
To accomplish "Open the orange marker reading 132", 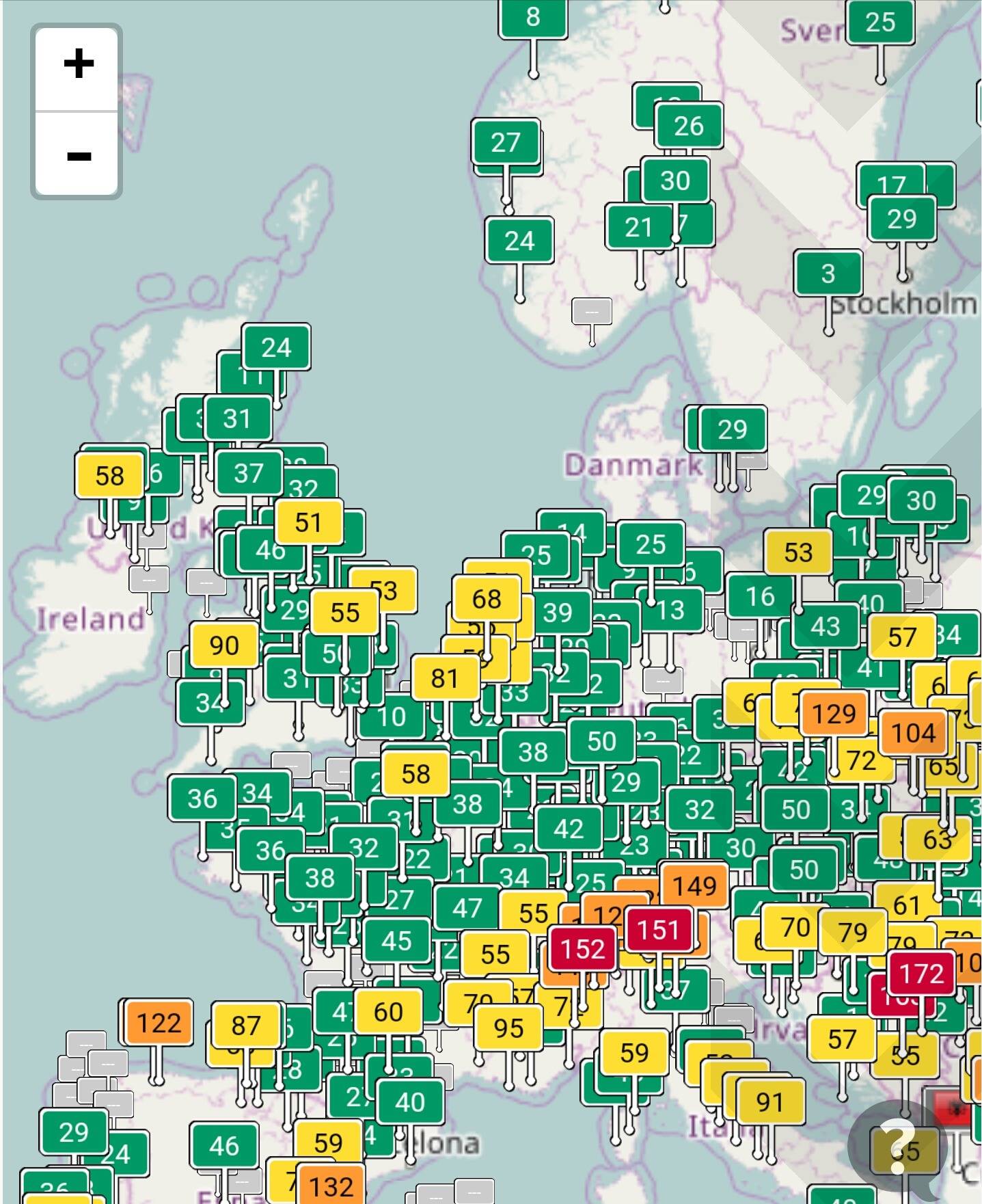I will coord(331,1187).
